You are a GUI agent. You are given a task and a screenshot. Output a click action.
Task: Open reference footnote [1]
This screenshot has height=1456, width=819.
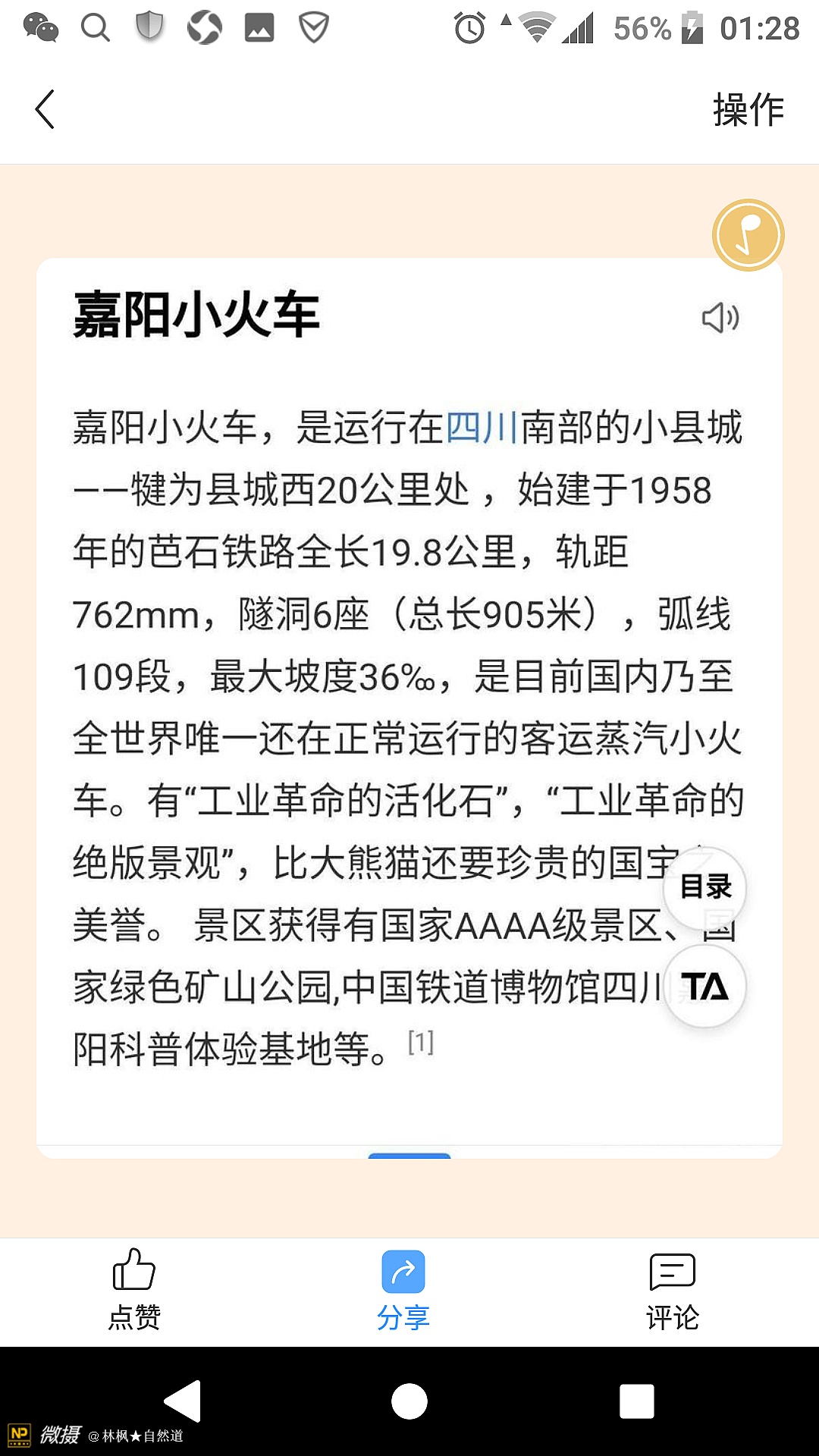[421, 1043]
